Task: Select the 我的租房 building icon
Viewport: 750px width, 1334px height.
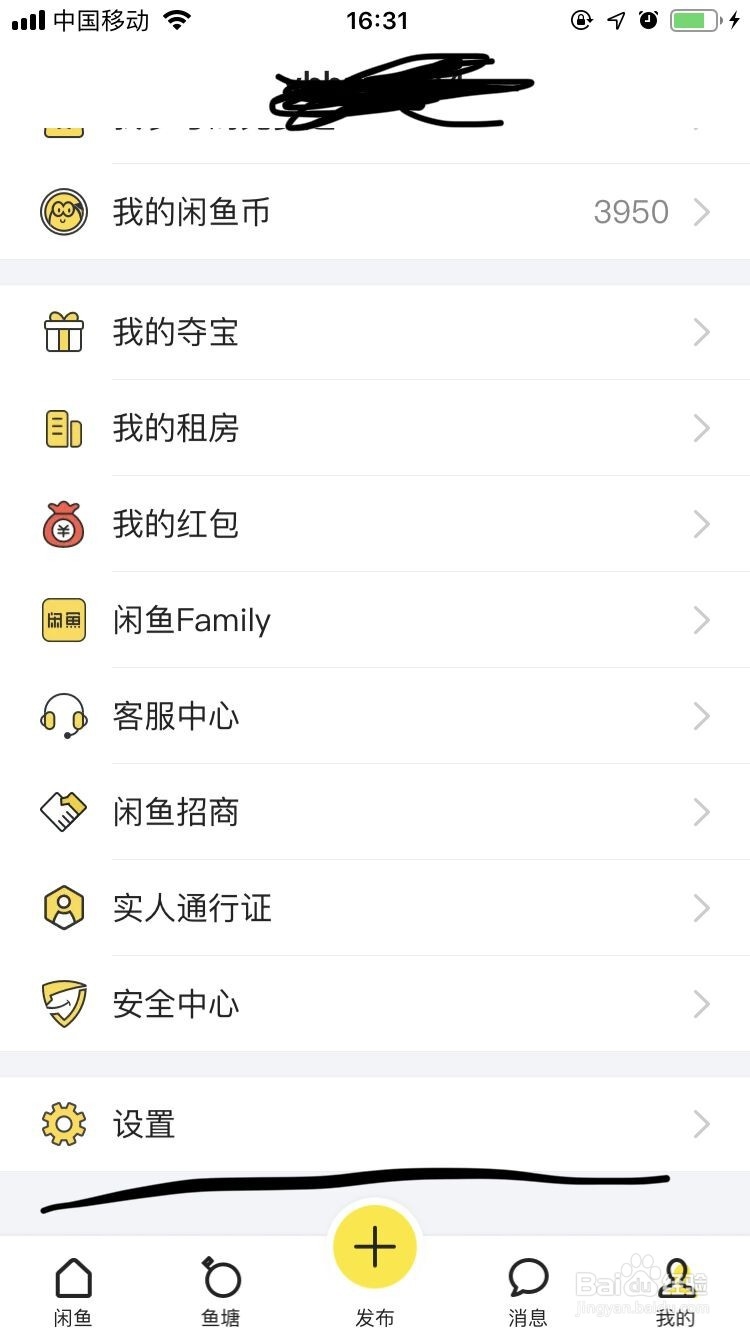Action: pos(63,428)
